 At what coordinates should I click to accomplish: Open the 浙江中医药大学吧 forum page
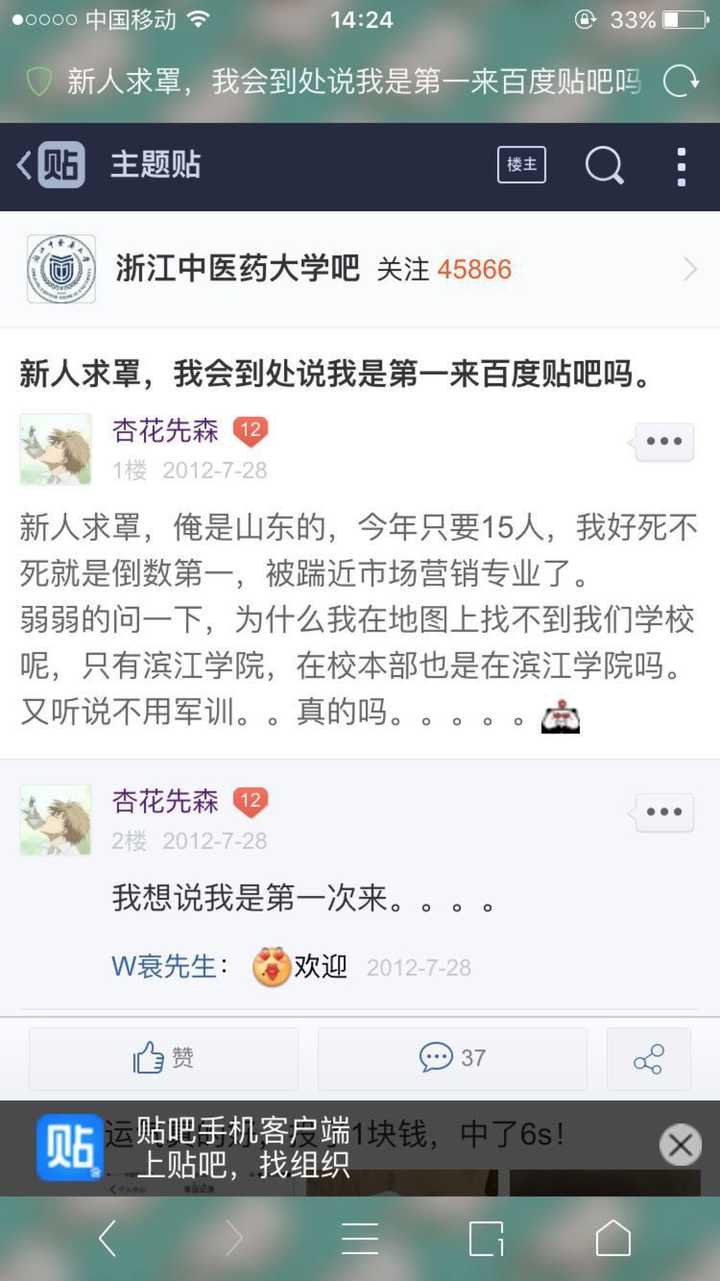360,269
